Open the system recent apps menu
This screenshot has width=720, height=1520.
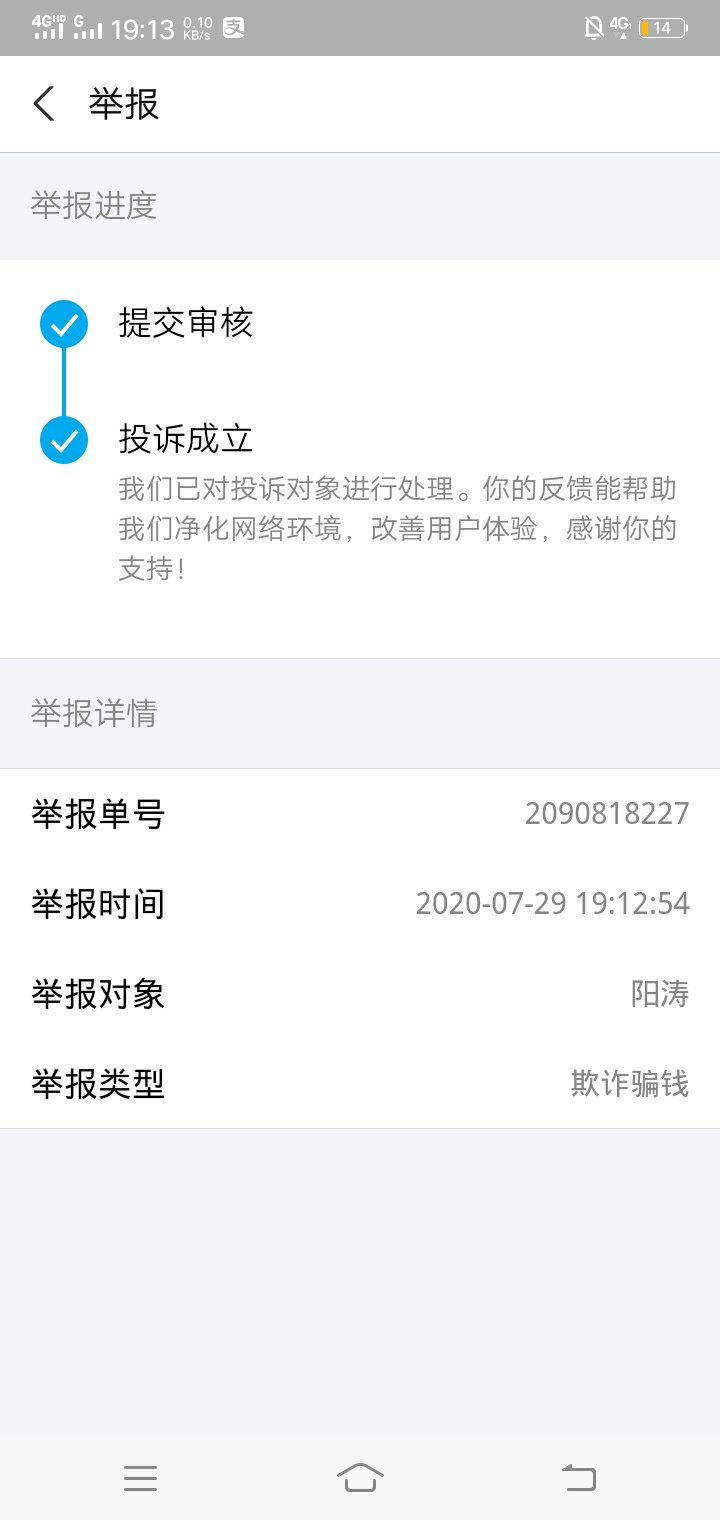(x=140, y=1478)
